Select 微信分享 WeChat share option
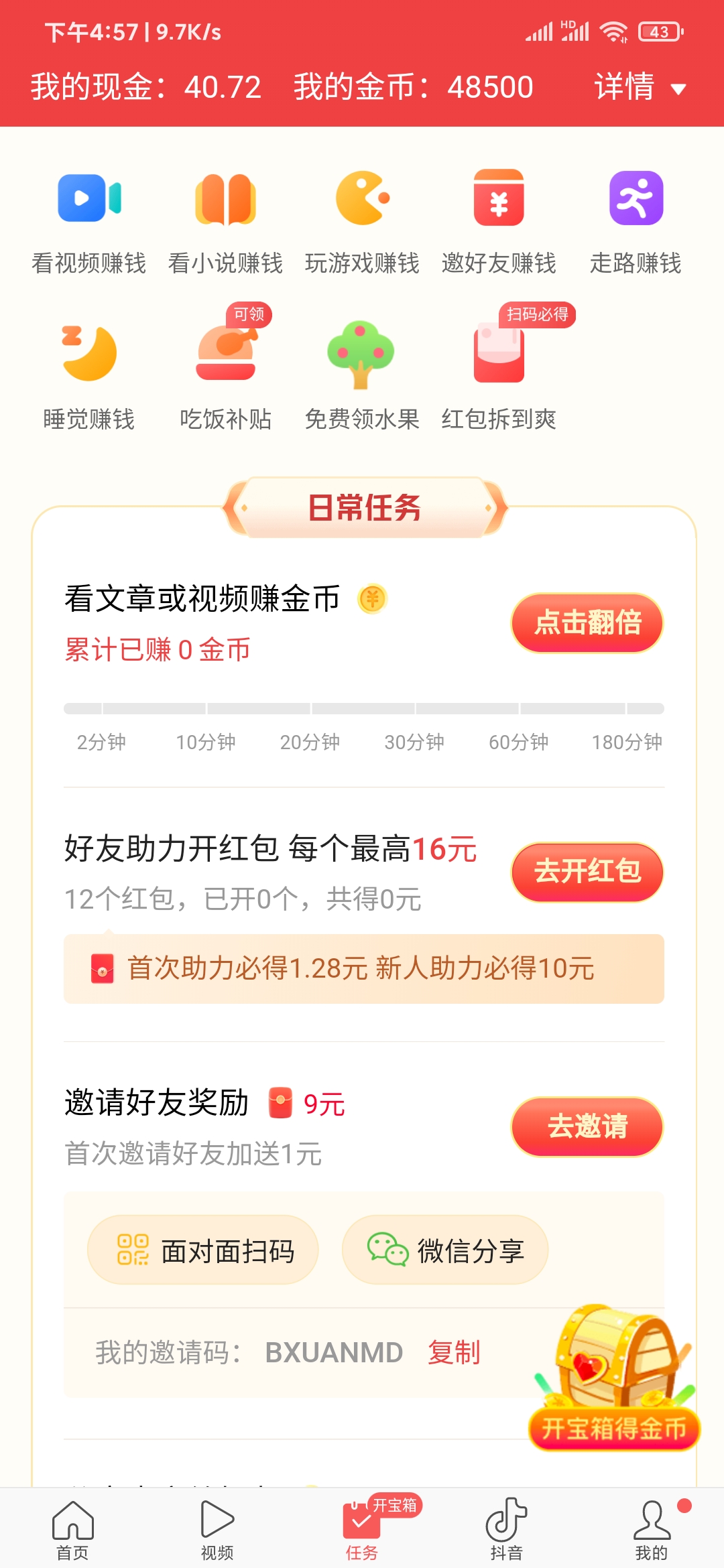 click(x=444, y=1249)
